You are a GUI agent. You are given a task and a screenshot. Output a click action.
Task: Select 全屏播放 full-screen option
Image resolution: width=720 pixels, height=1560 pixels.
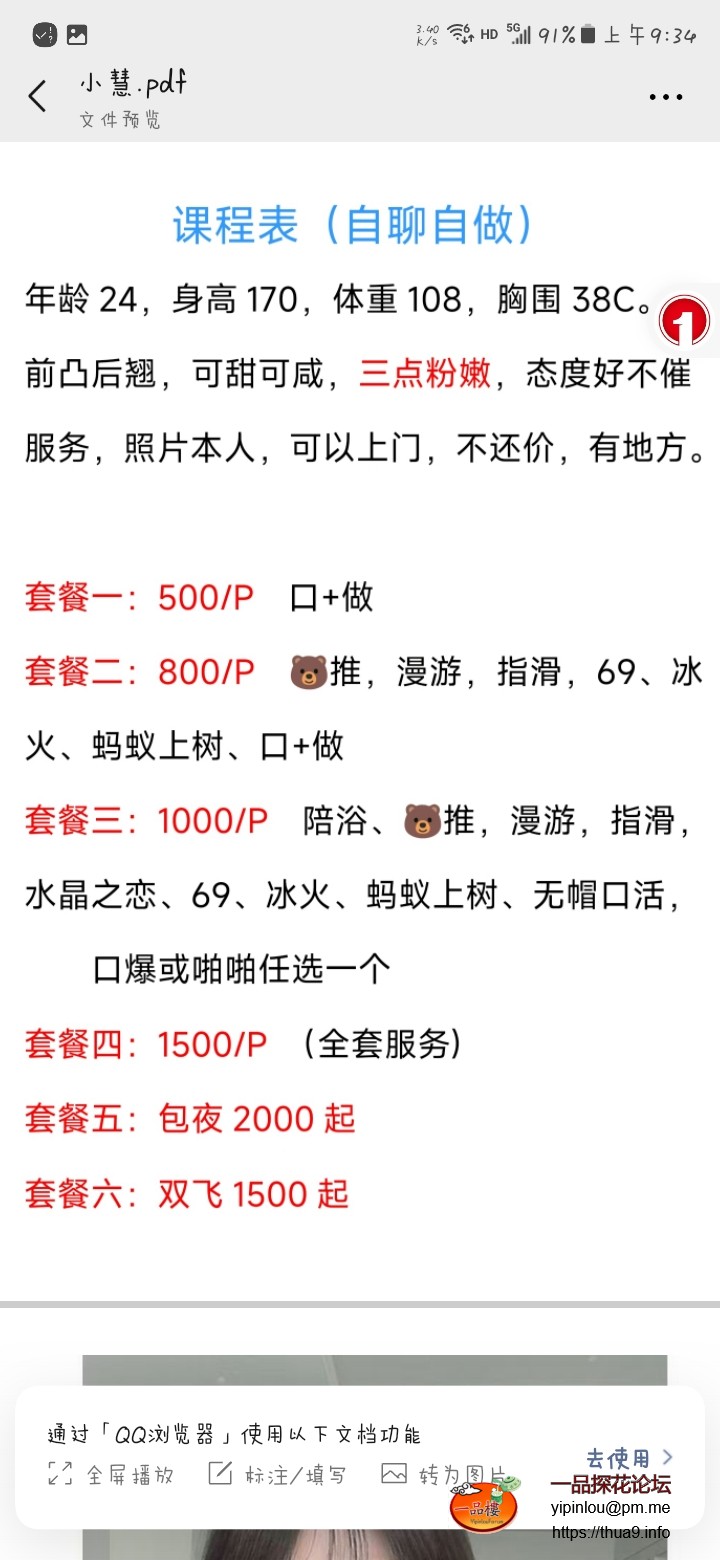tap(112, 1474)
